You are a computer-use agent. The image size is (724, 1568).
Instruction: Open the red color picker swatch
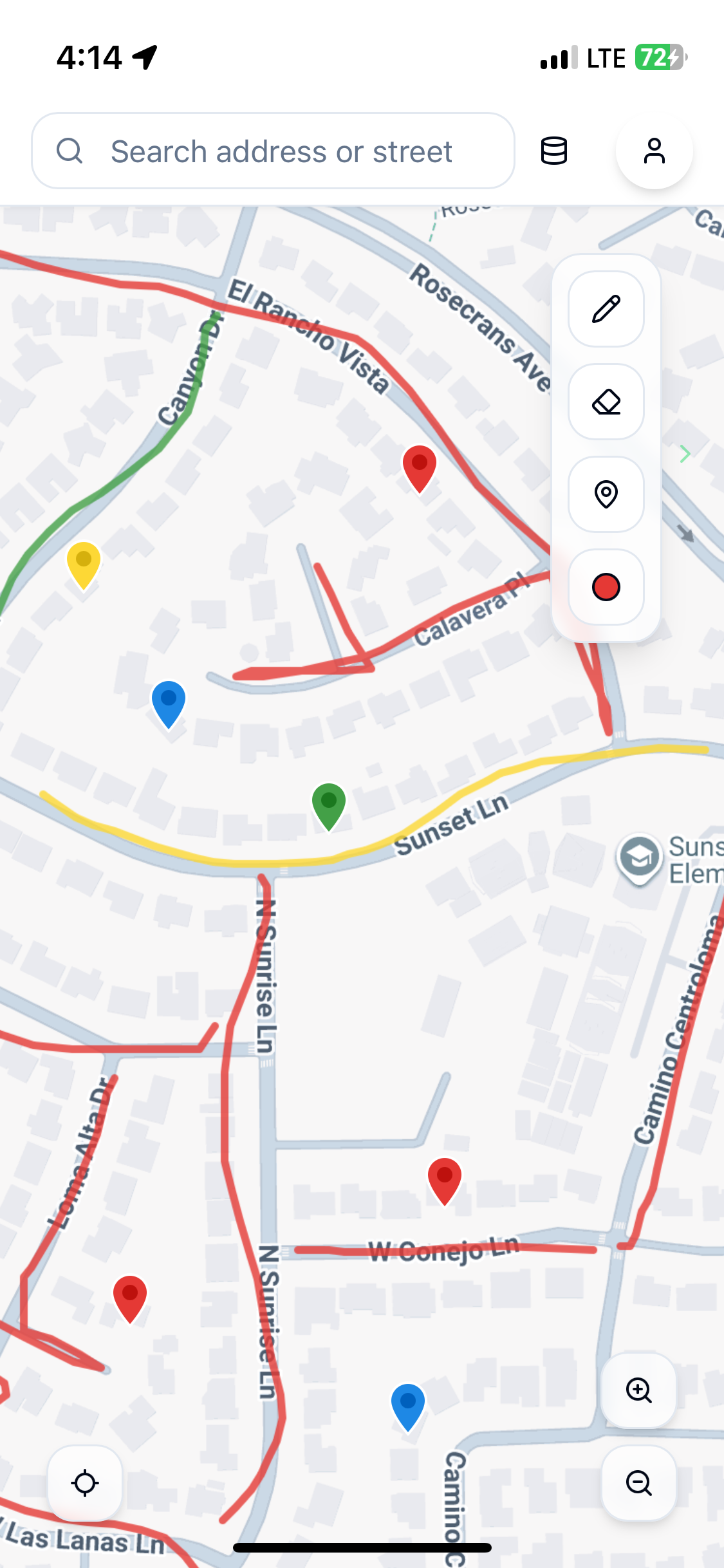[x=606, y=587]
